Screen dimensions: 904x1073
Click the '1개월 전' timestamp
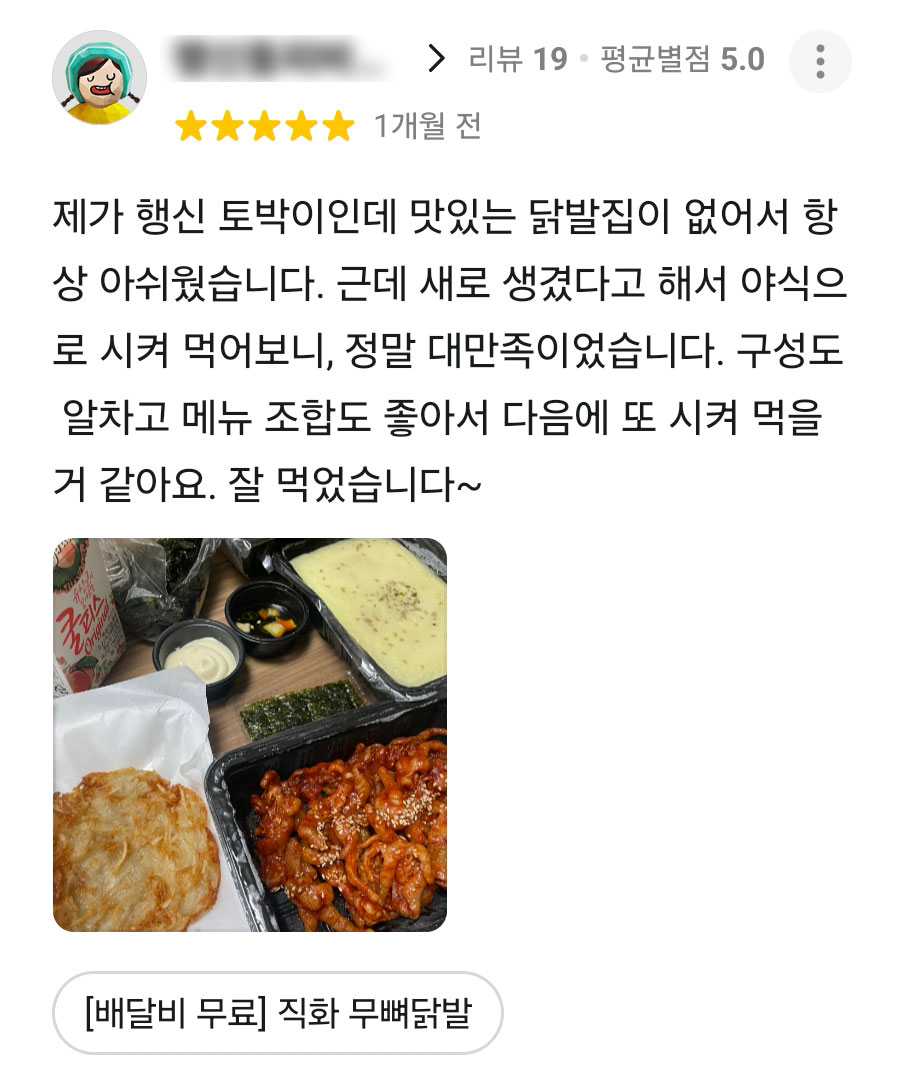(427, 125)
